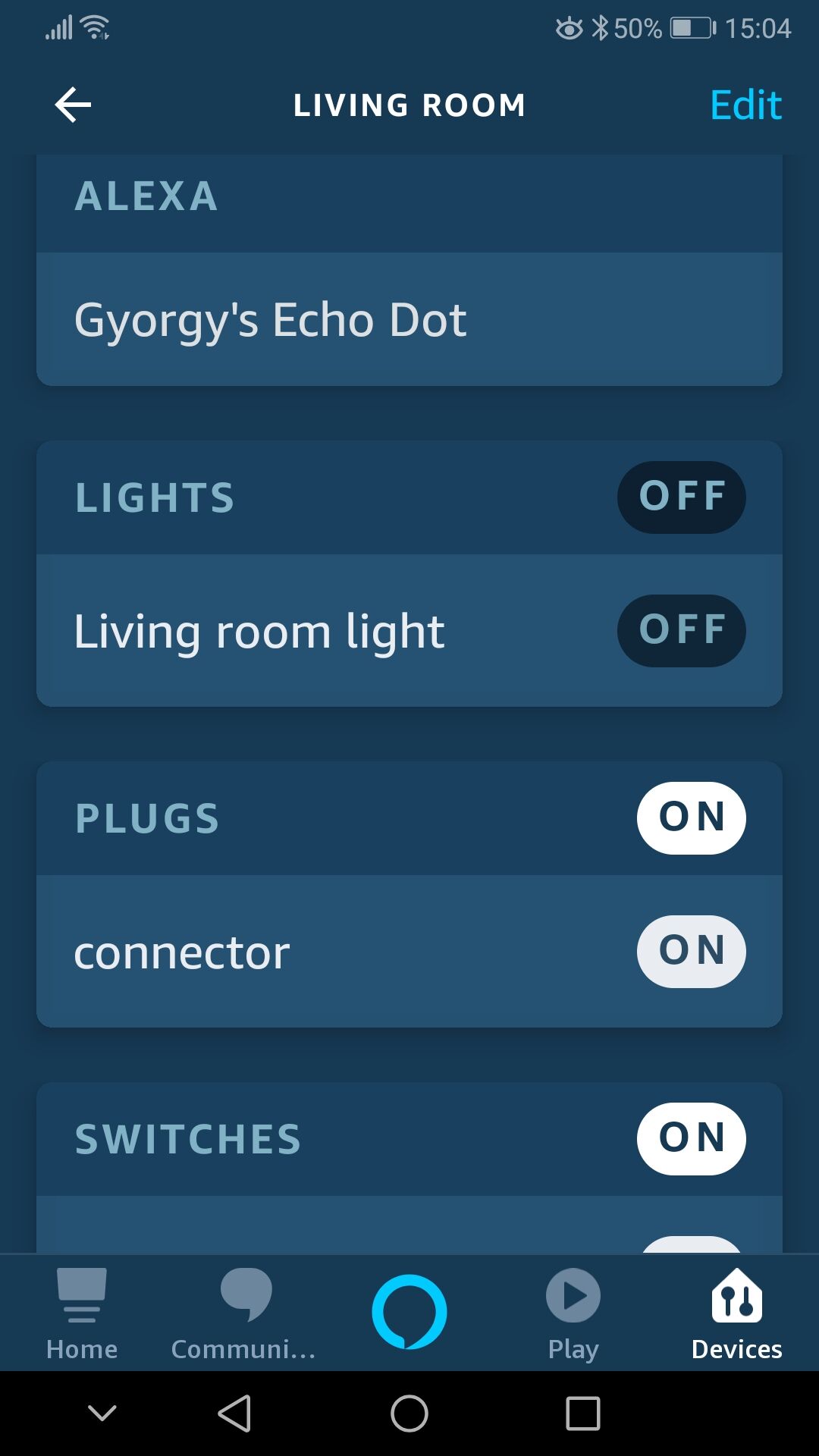Open Gyorgy's Echo Dot device

[409, 319]
